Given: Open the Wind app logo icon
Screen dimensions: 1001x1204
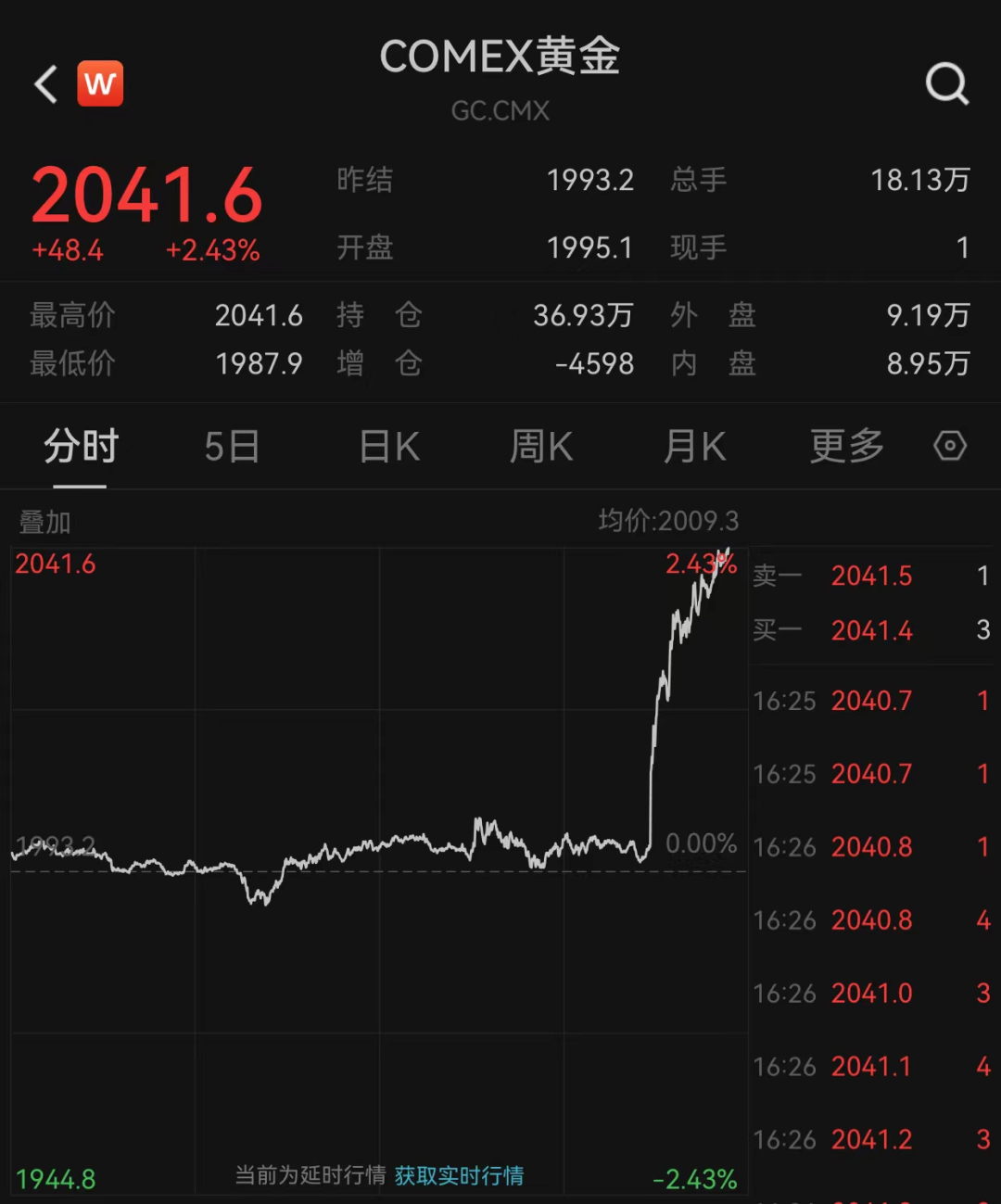Looking at the screenshot, I should coord(100,83).
